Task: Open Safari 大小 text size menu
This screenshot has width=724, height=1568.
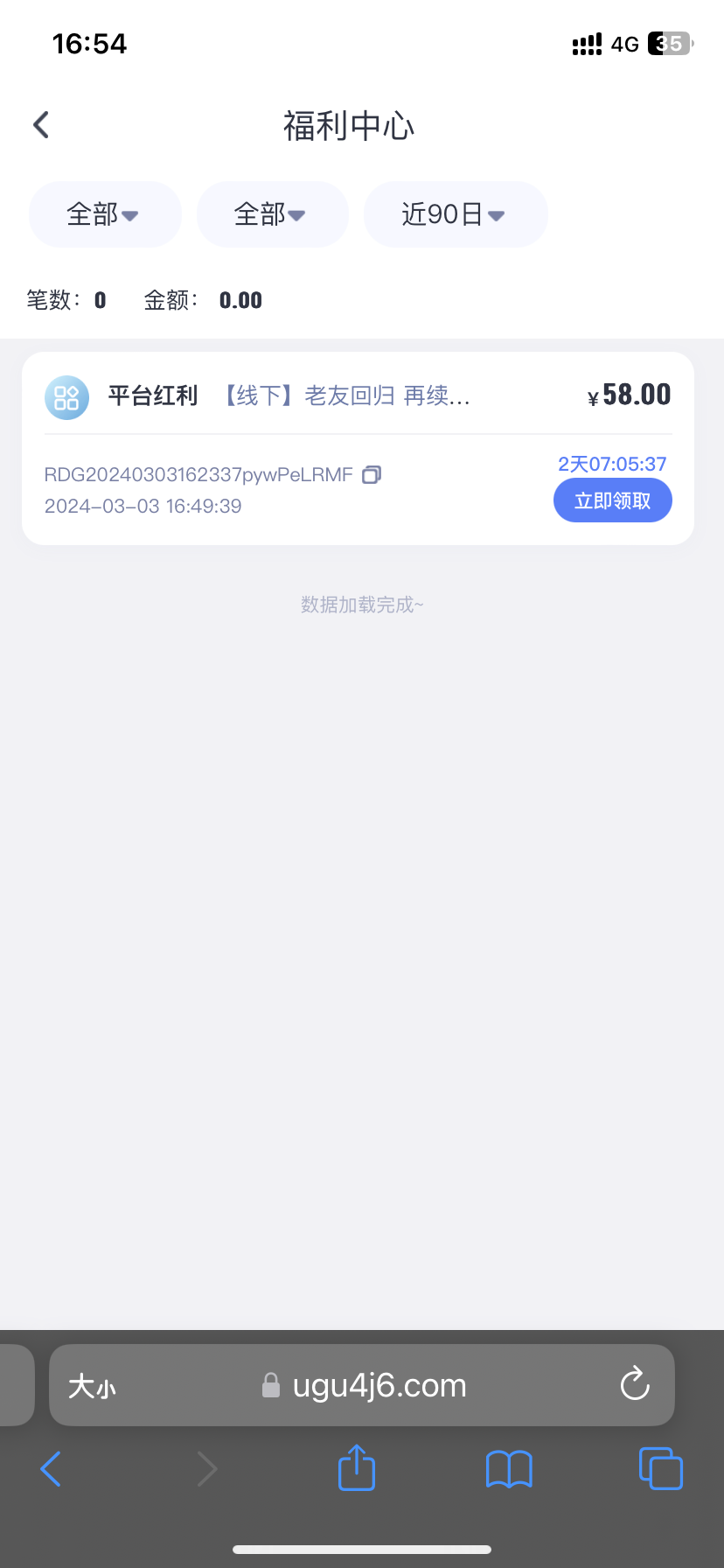Action: pyautogui.click(x=92, y=1386)
